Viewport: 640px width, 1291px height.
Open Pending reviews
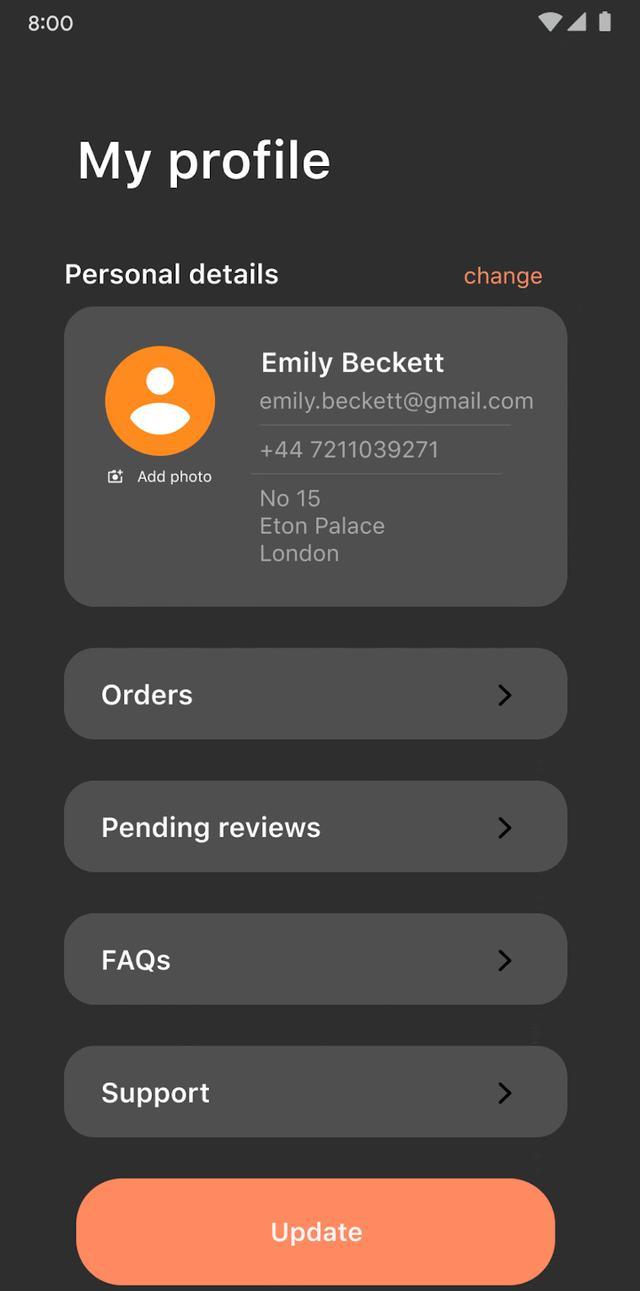tap(315, 827)
